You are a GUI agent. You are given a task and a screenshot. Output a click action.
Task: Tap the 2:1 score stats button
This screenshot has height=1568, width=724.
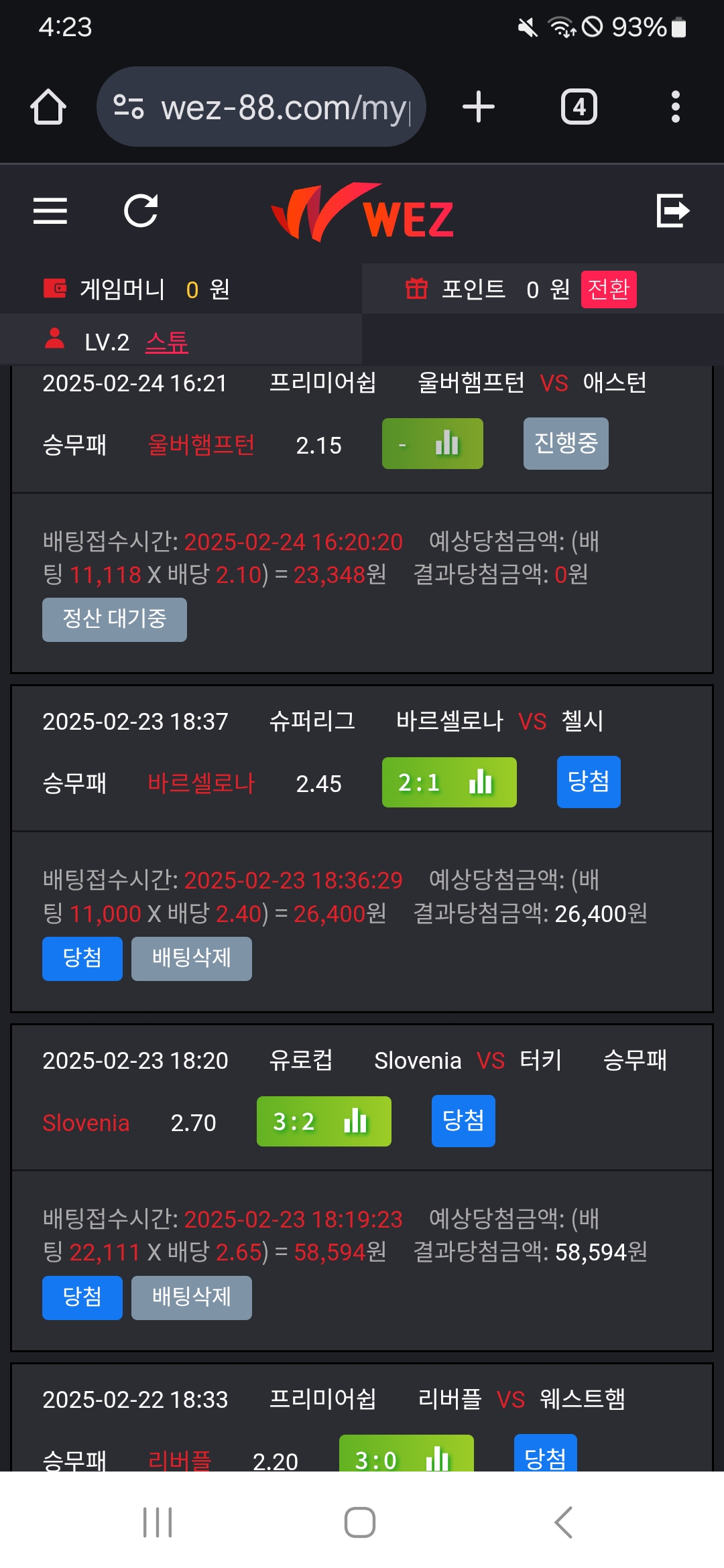coord(448,782)
